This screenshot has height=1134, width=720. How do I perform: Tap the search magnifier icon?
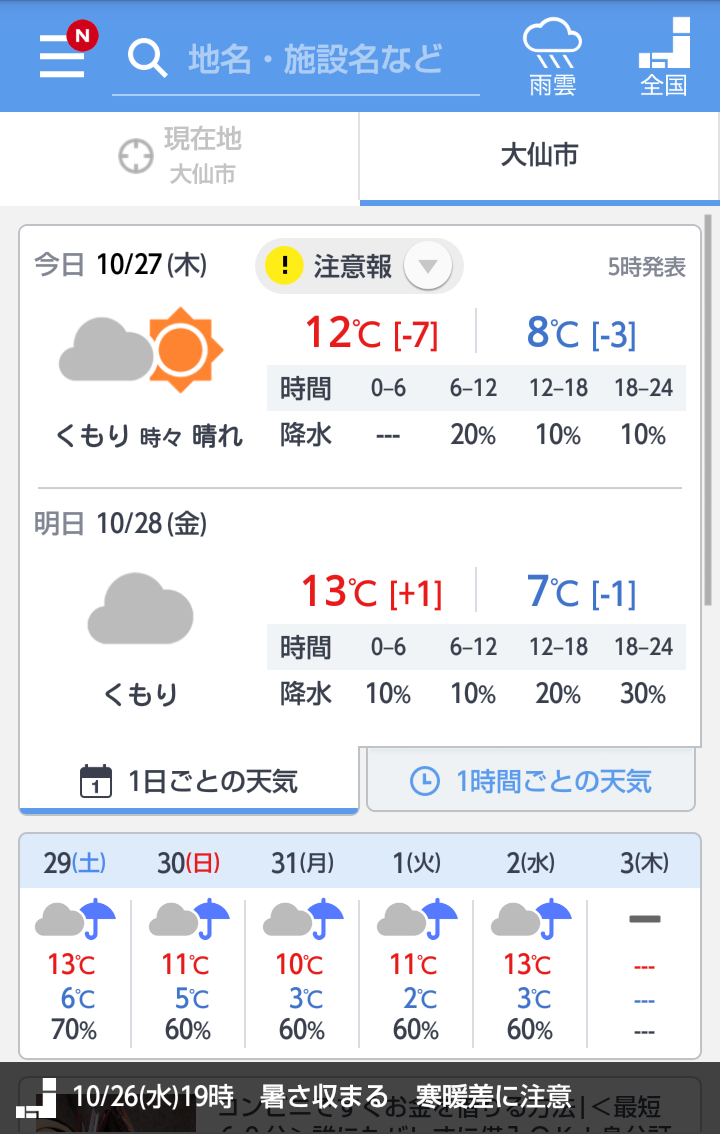147,57
